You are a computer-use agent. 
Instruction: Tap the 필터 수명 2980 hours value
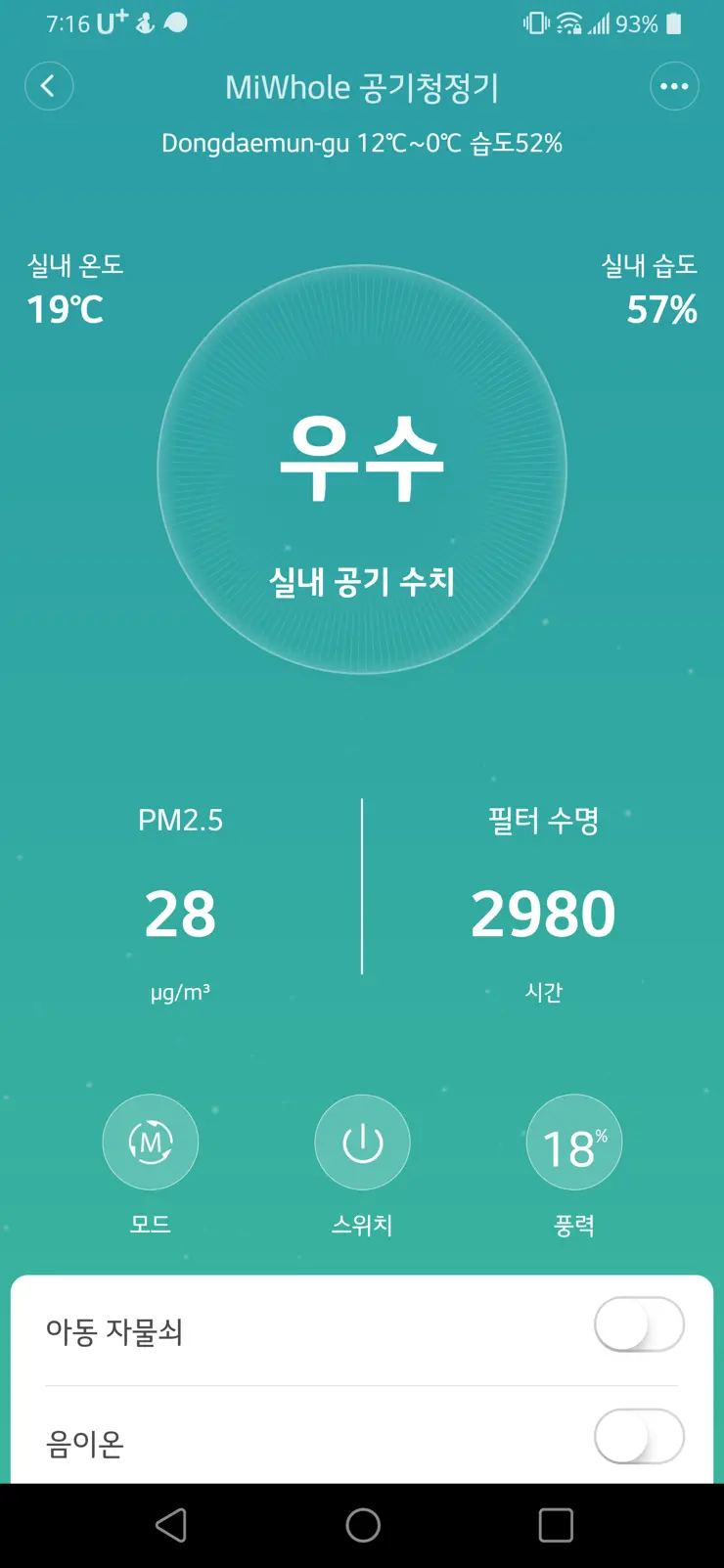(543, 913)
